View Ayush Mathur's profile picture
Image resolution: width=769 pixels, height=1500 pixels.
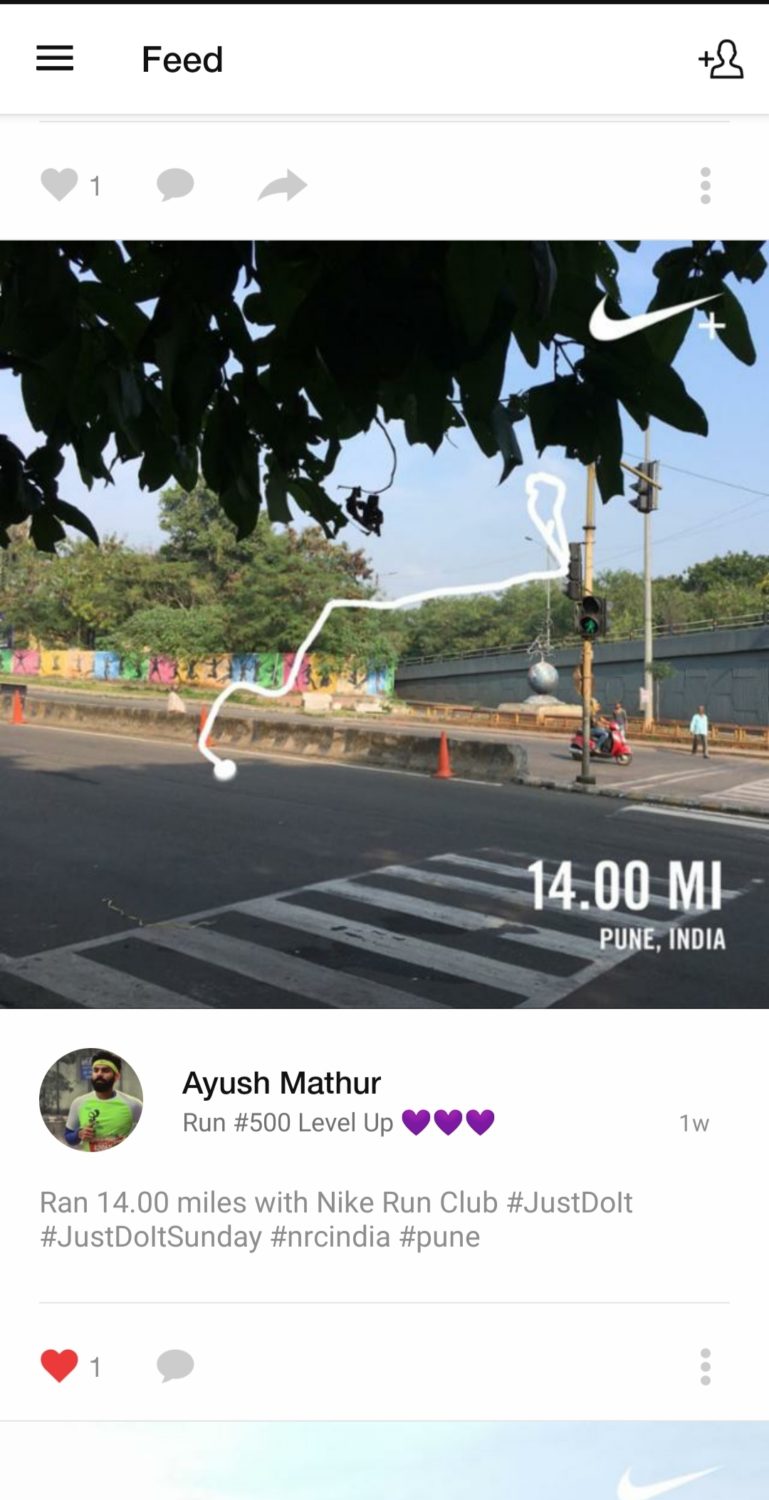91,1100
